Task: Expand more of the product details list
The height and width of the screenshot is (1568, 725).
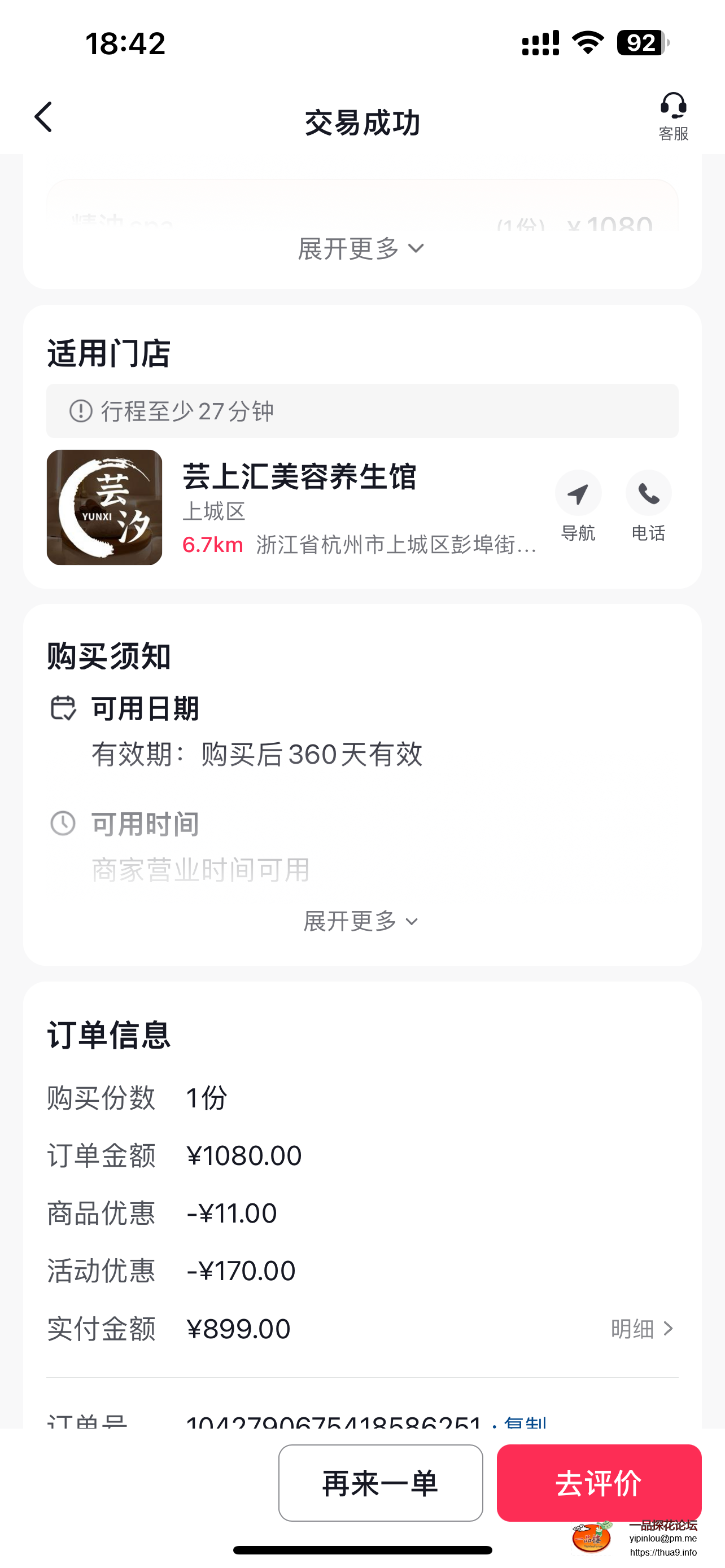Action: pos(361,249)
